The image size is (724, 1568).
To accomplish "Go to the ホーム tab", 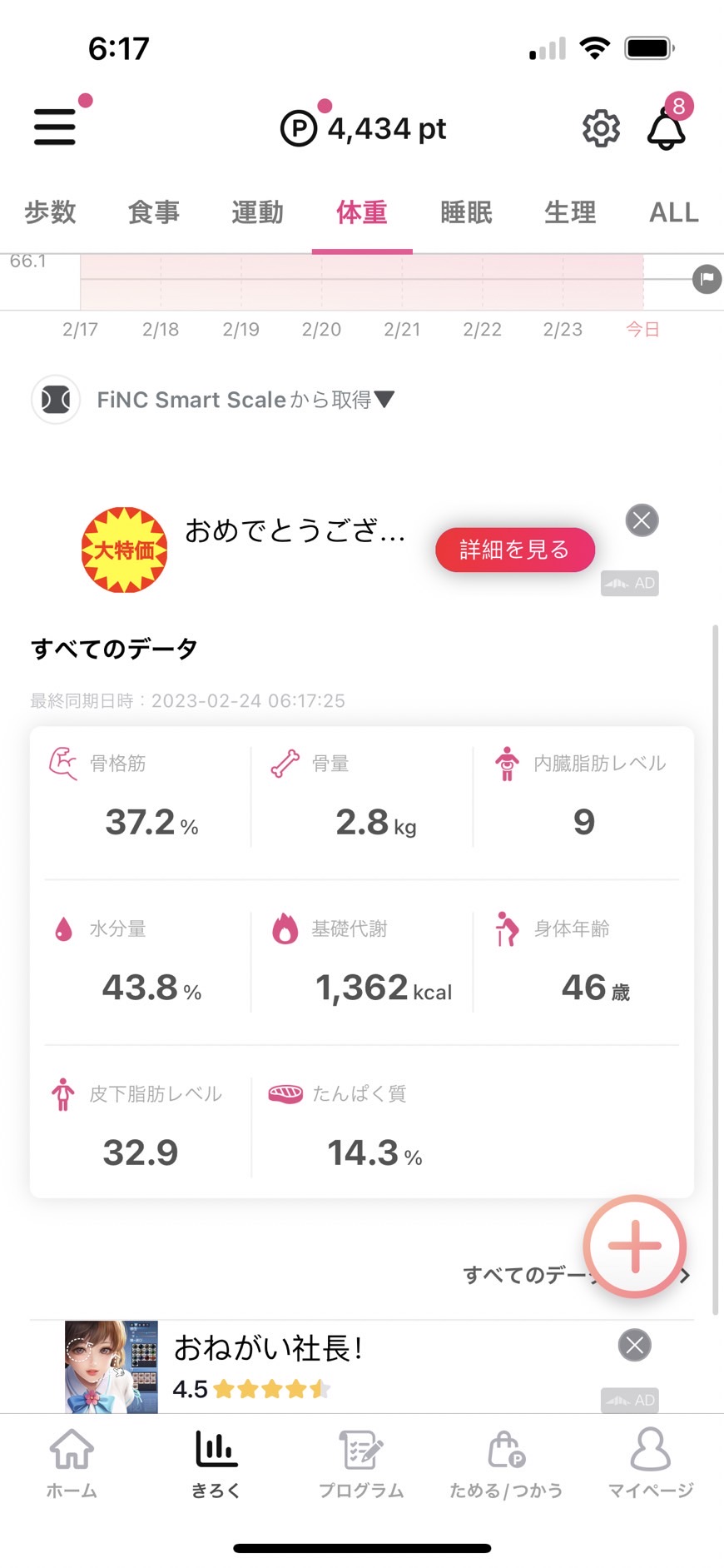I will [72, 1463].
